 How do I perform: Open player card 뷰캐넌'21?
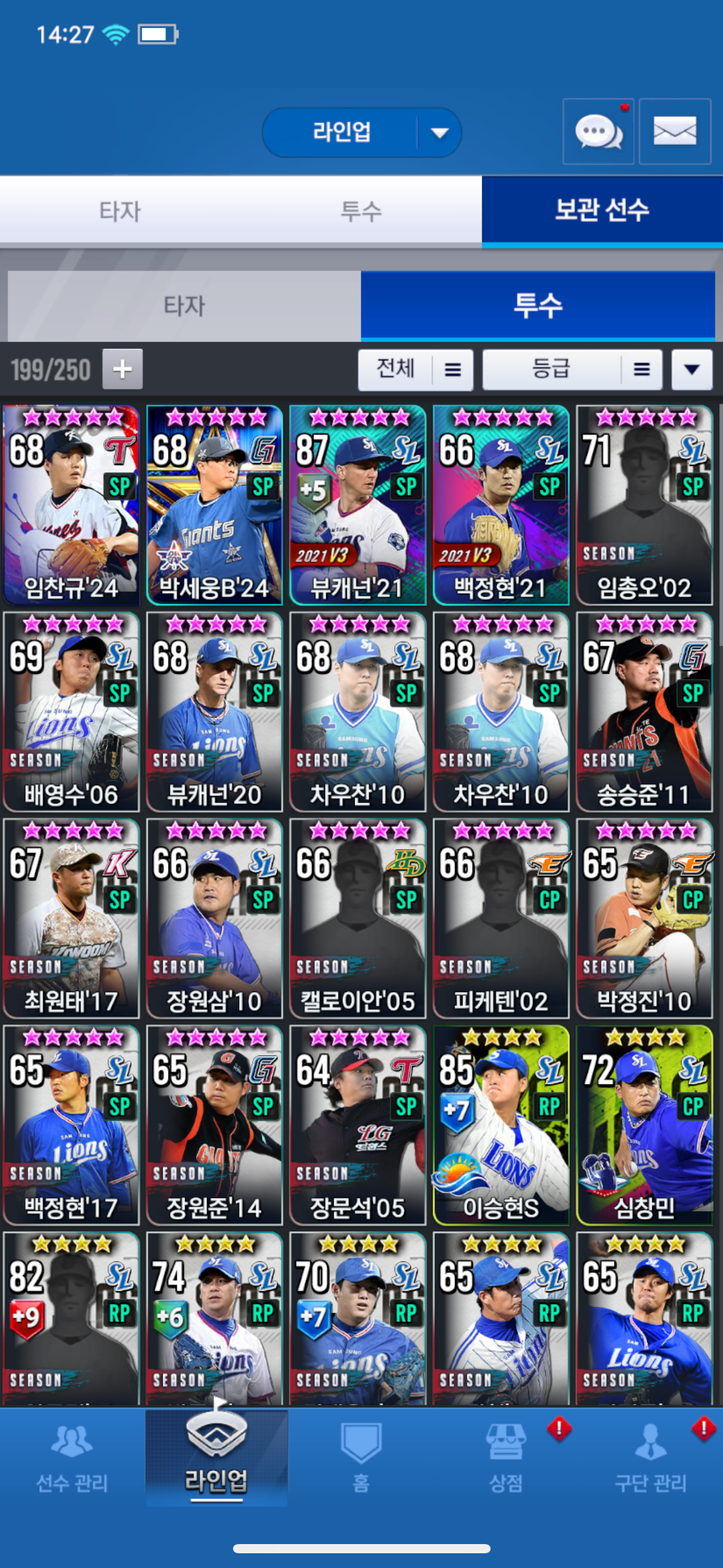click(x=358, y=505)
